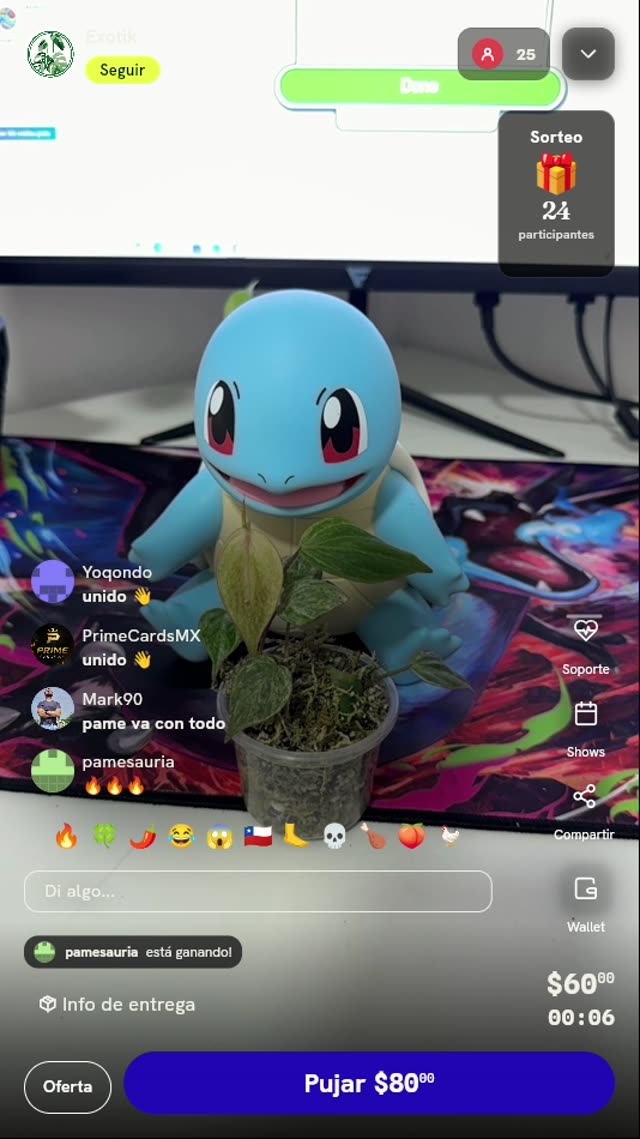640x1139 pixels.
Task: Collapse the stream with the down chevron
Action: point(588,54)
